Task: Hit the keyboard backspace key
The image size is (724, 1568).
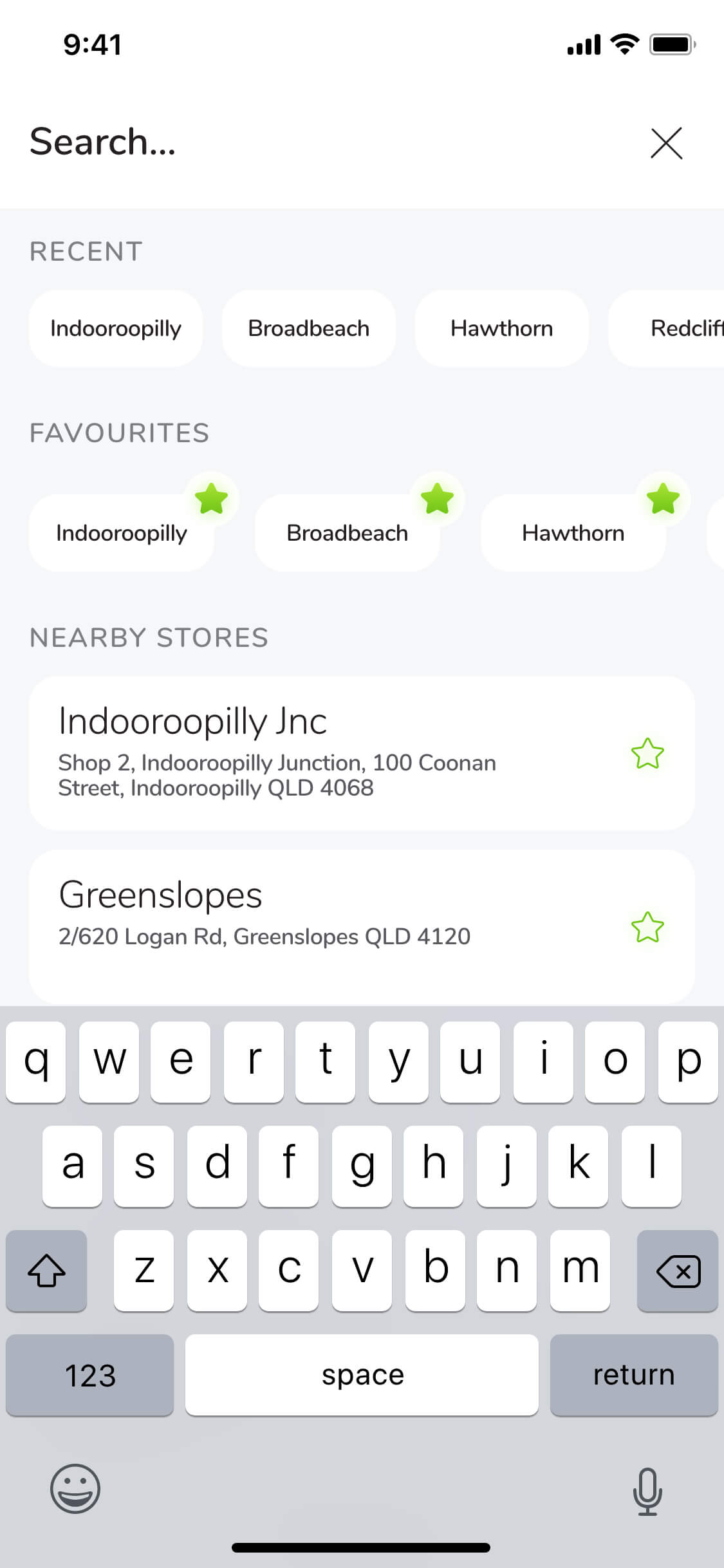Action: click(x=677, y=1271)
